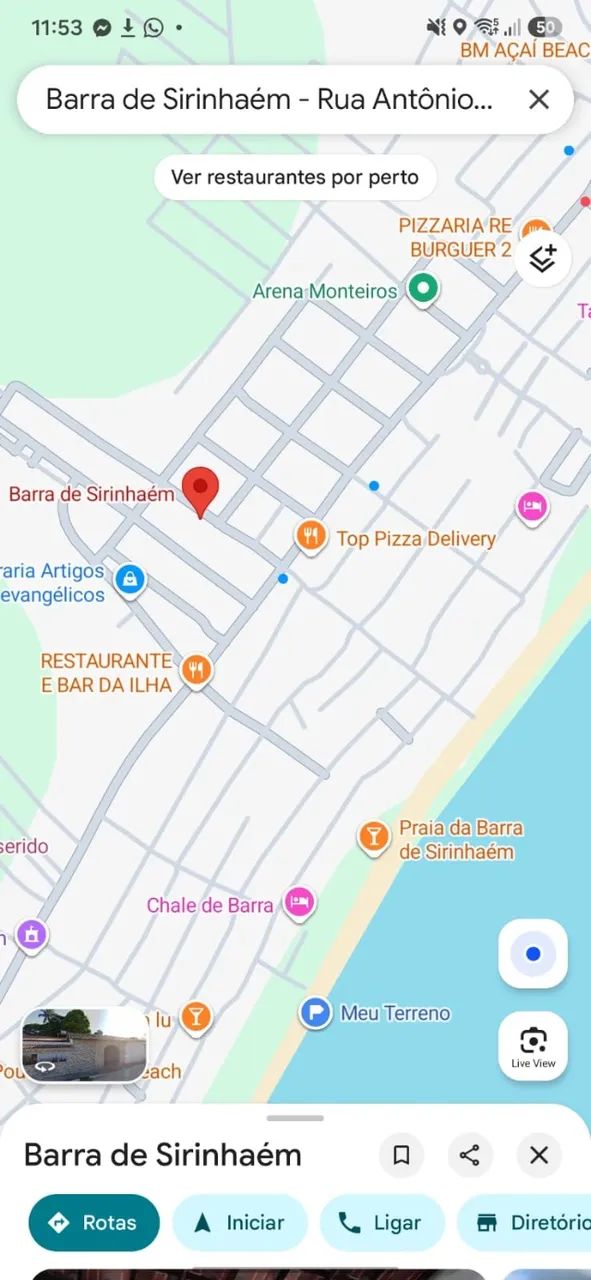Tap Ver restaurantes por perto chip

(295, 178)
